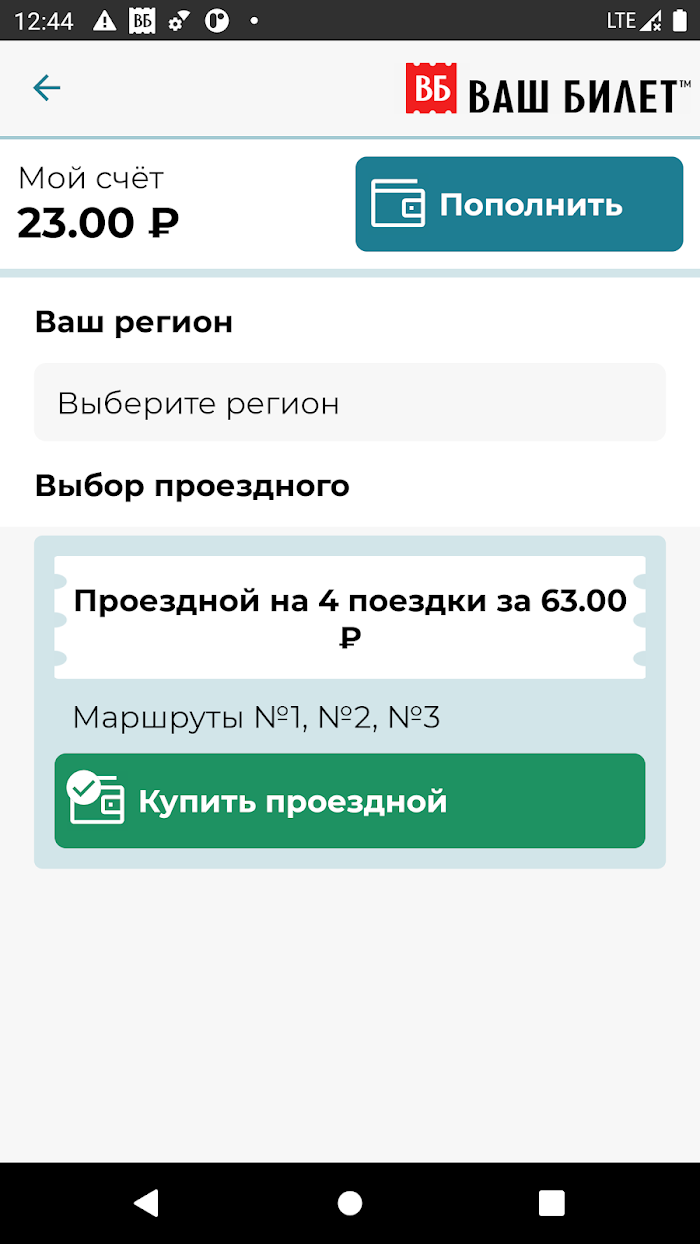Tap the system home button
This screenshot has width=700, height=1244.
[350, 1202]
